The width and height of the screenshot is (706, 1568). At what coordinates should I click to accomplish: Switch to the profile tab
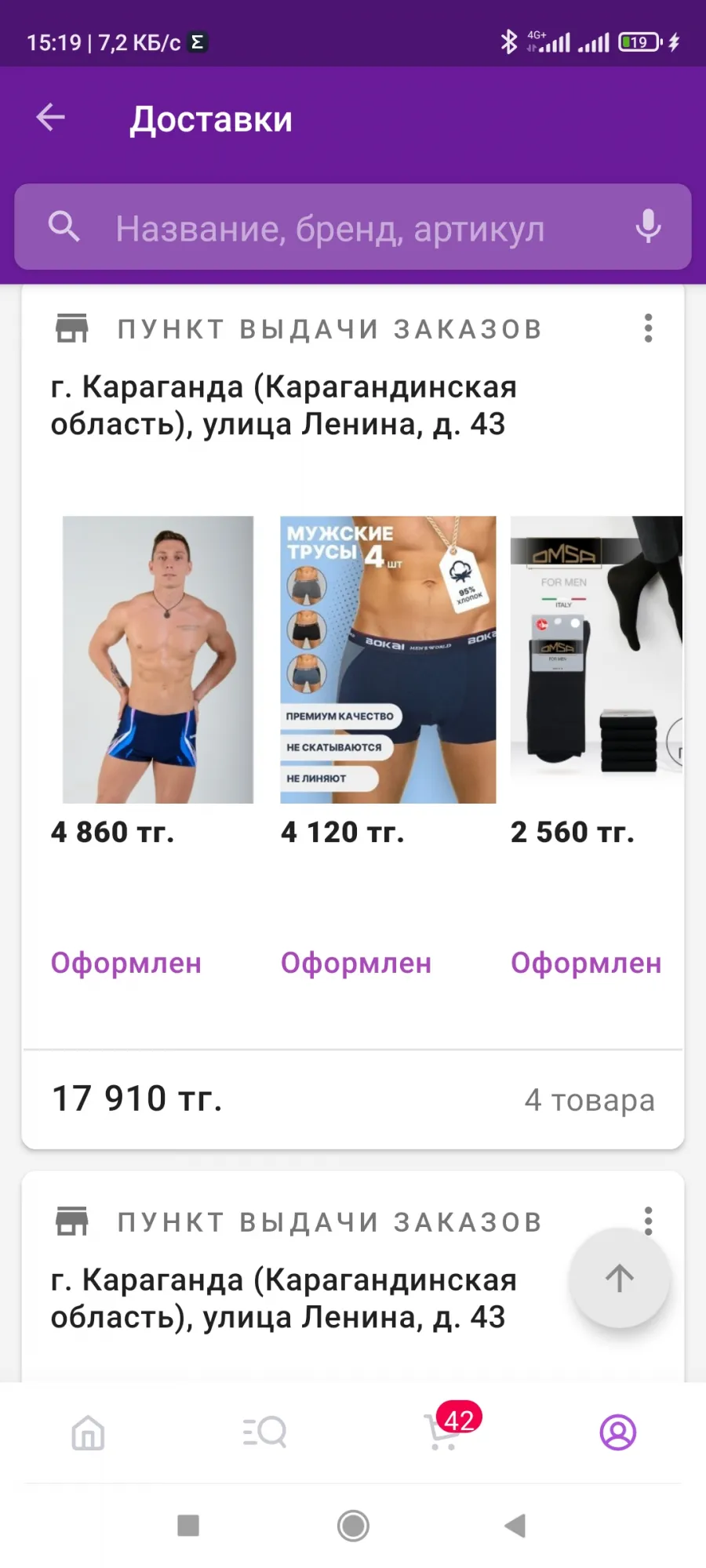pyautogui.click(x=618, y=1432)
